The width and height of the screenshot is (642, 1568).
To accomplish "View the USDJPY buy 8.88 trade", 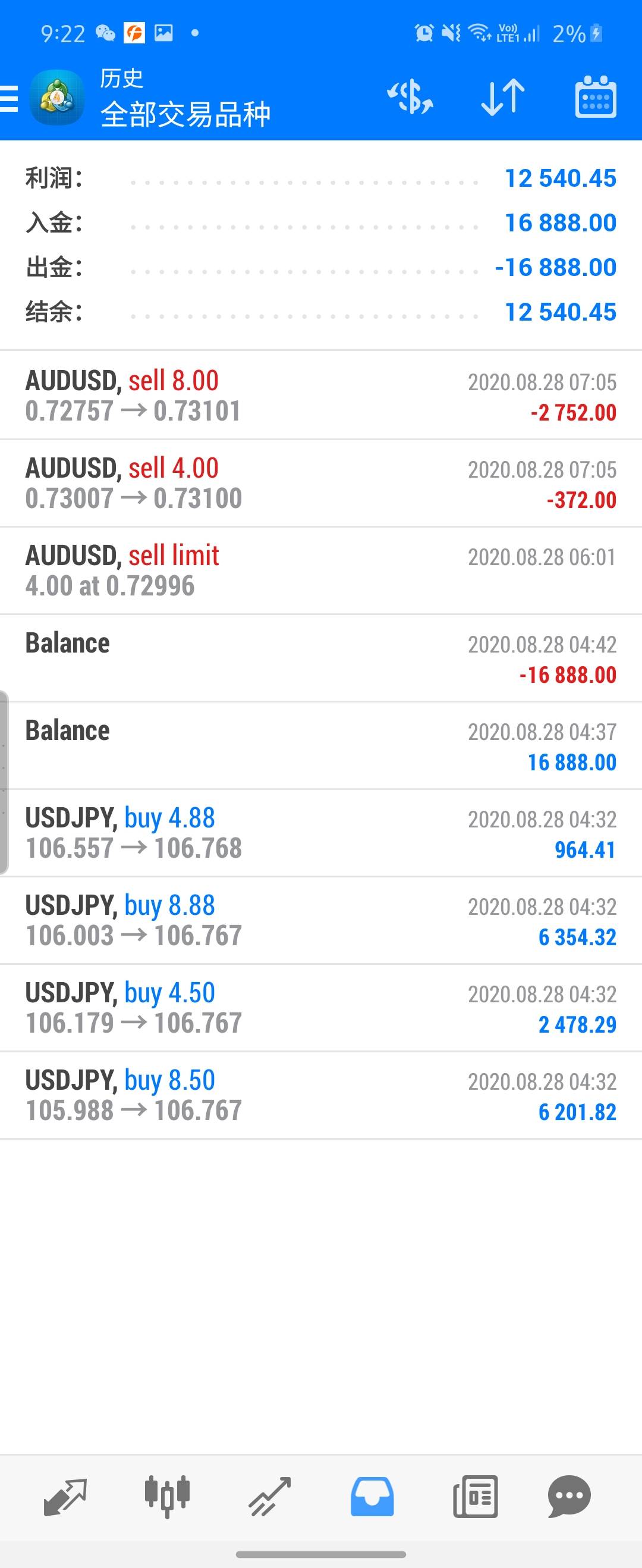I will click(320, 921).
